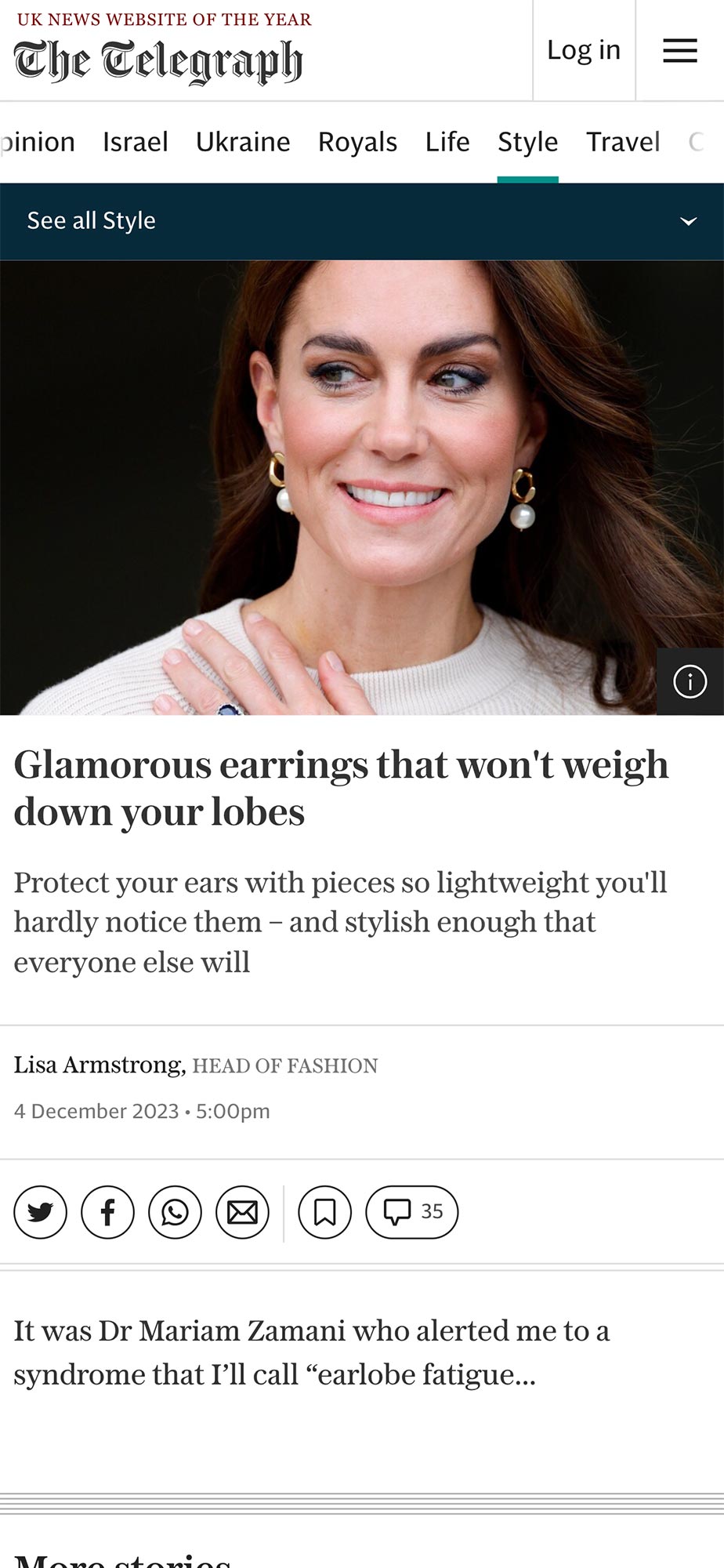Share this article via WhatsApp
Image resolution: width=724 pixels, height=1568 pixels.
[x=176, y=1212]
